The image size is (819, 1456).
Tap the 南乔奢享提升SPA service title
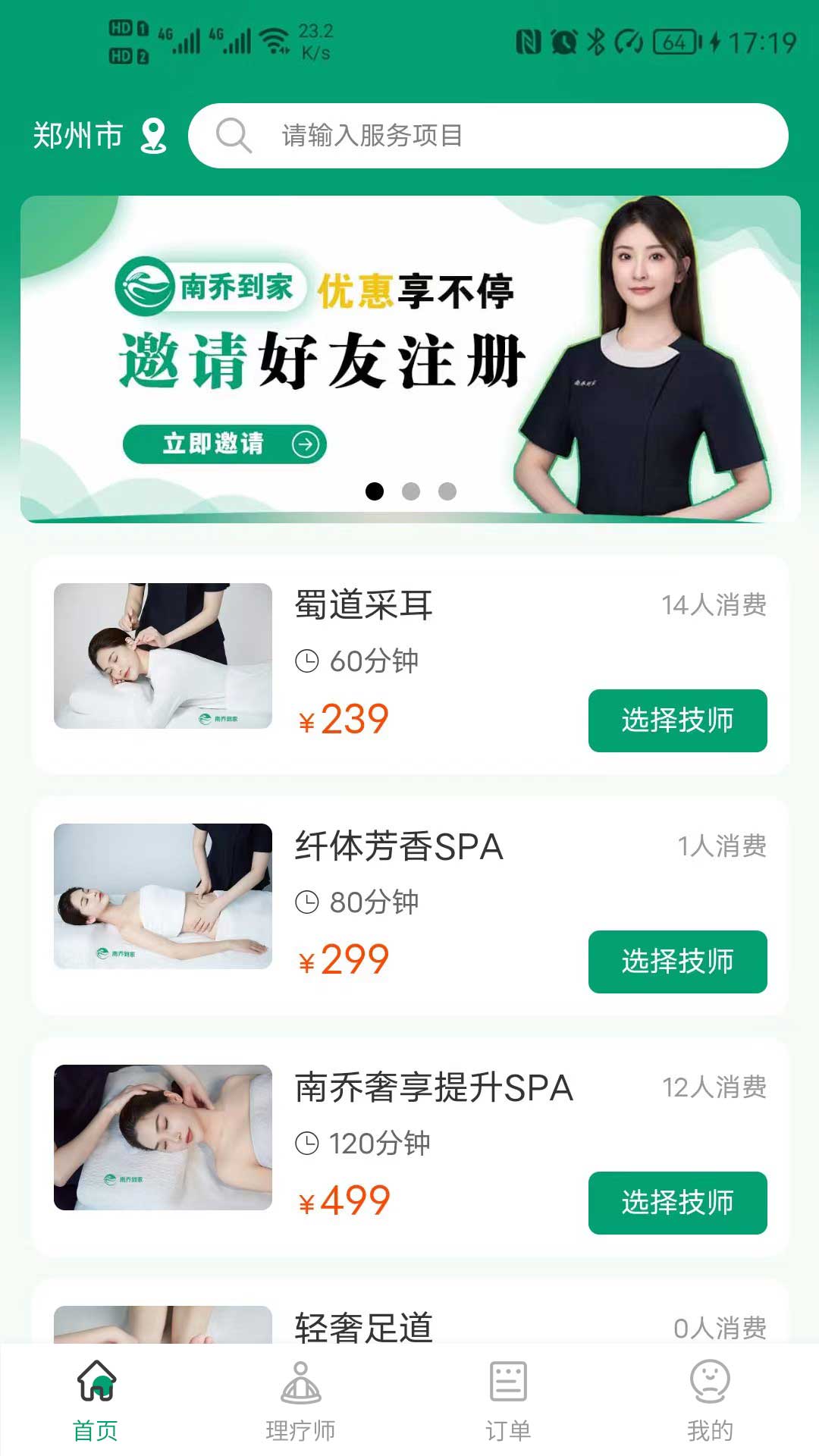432,1088
